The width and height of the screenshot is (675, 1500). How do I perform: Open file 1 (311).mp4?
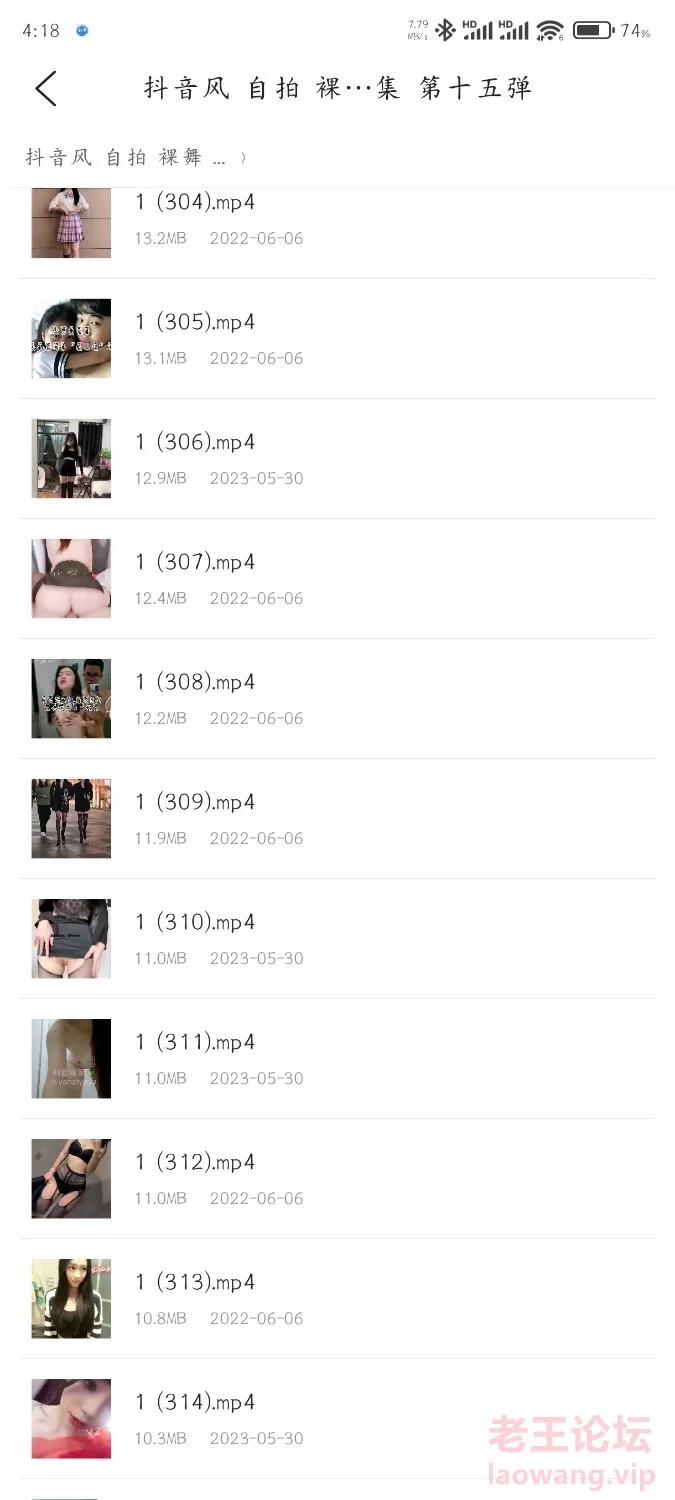(x=338, y=1059)
